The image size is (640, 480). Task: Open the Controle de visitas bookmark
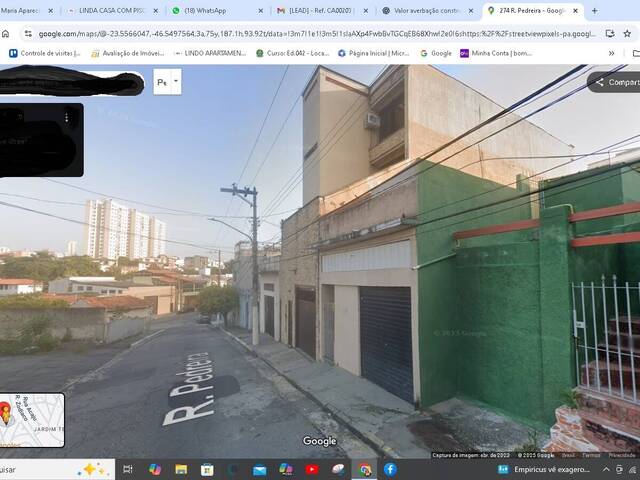[45, 53]
